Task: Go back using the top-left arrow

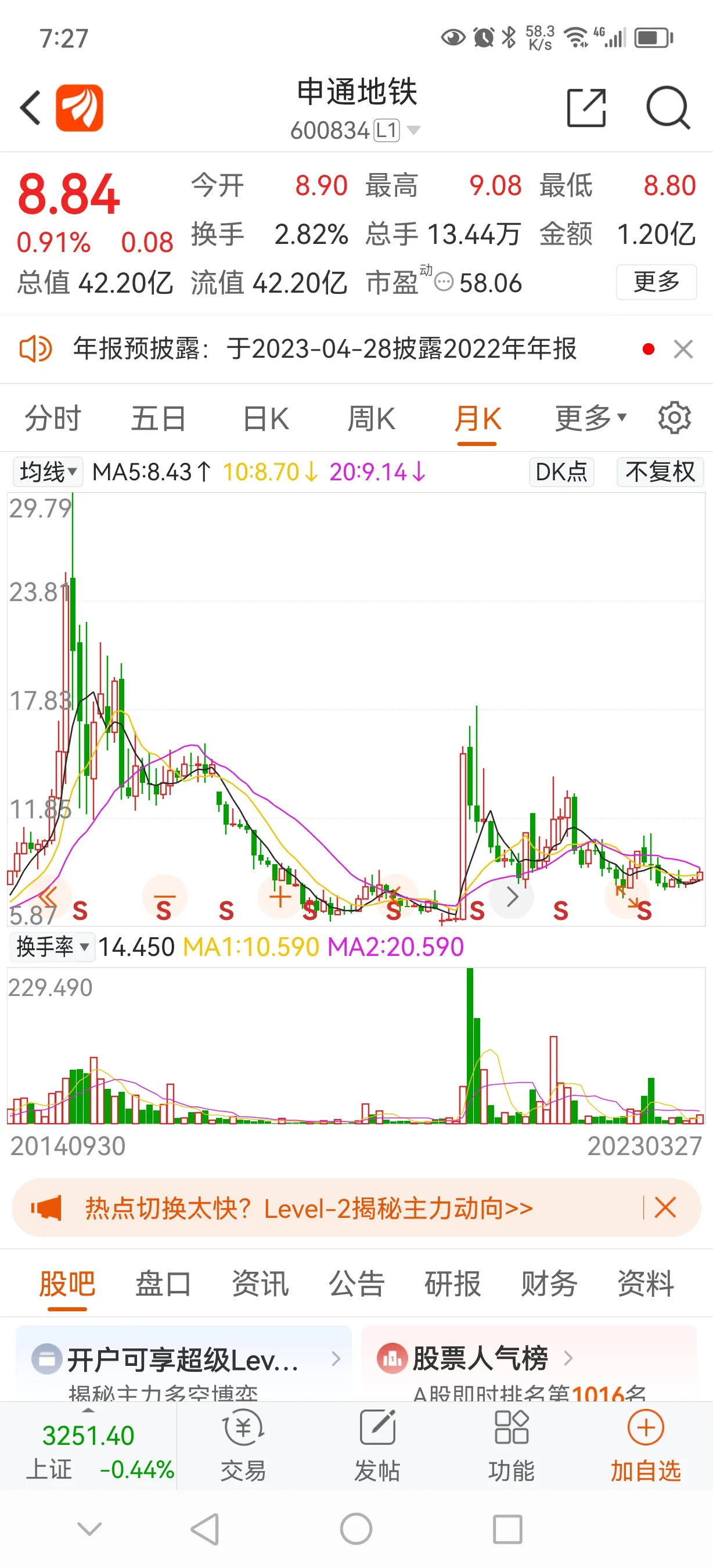Action: click(x=30, y=108)
